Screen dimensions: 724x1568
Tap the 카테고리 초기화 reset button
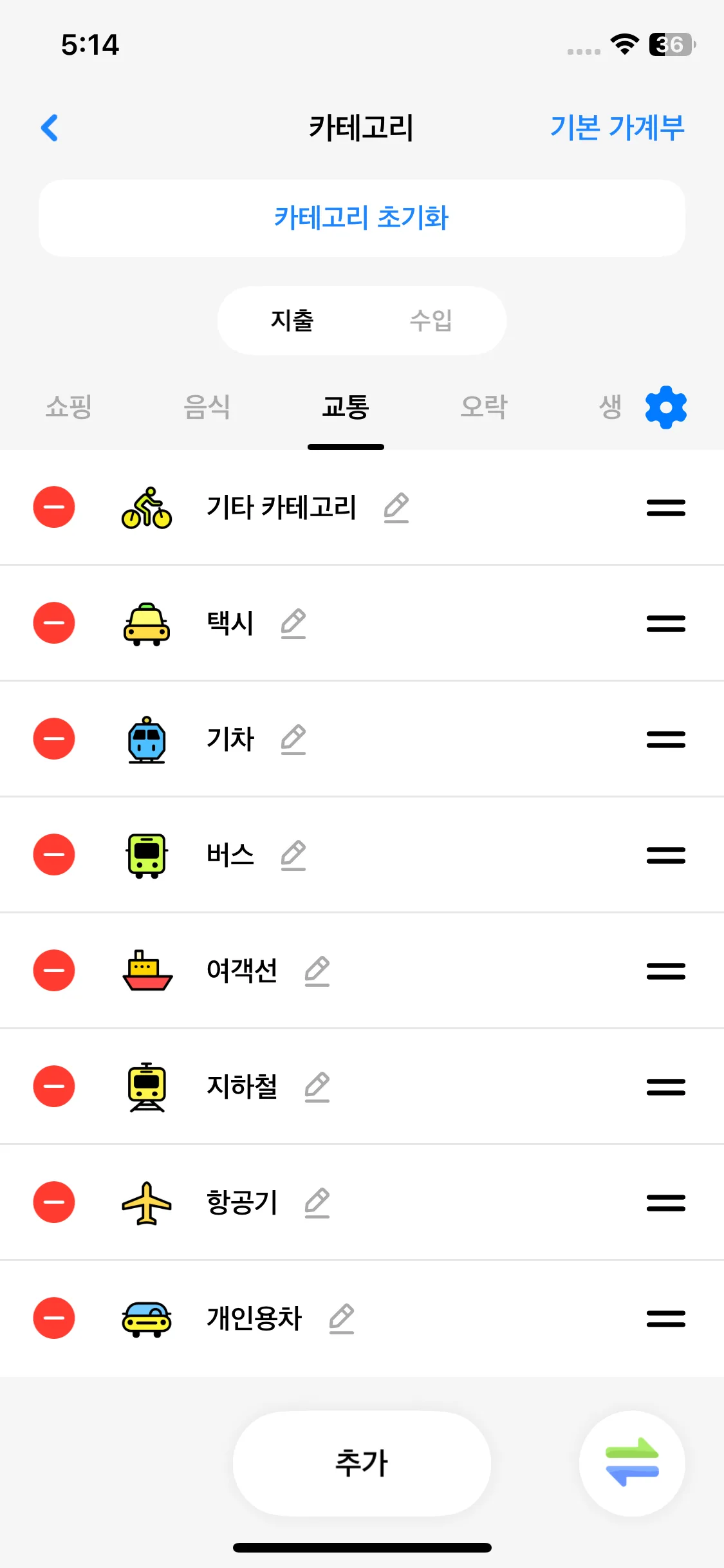362,218
